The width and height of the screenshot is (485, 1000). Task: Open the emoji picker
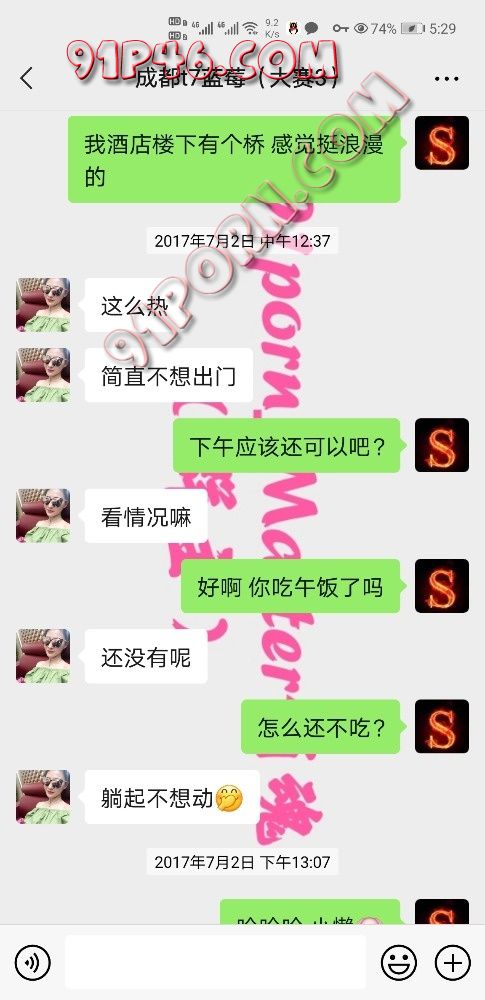(399, 962)
